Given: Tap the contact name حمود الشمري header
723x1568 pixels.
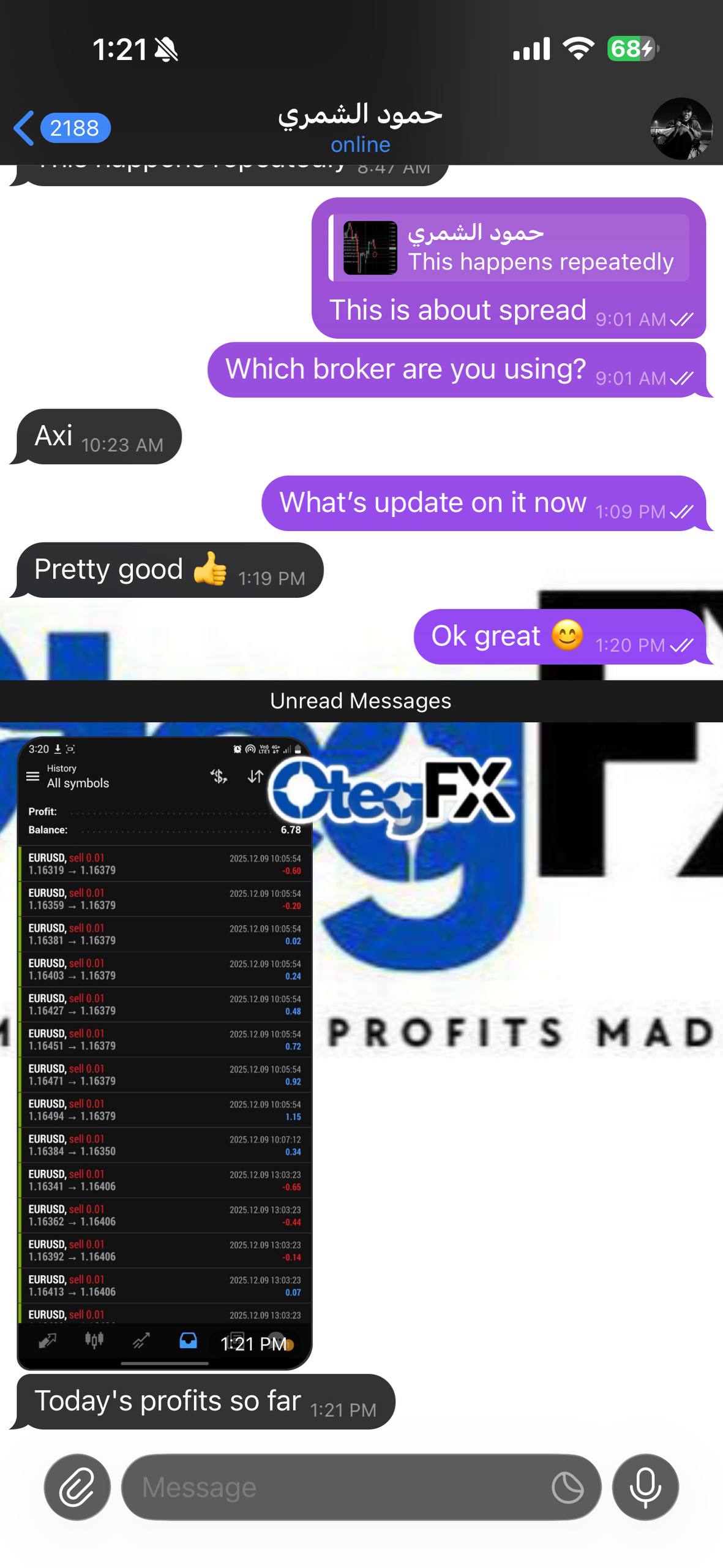Looking at the screenshot, I should click(361, 114).
